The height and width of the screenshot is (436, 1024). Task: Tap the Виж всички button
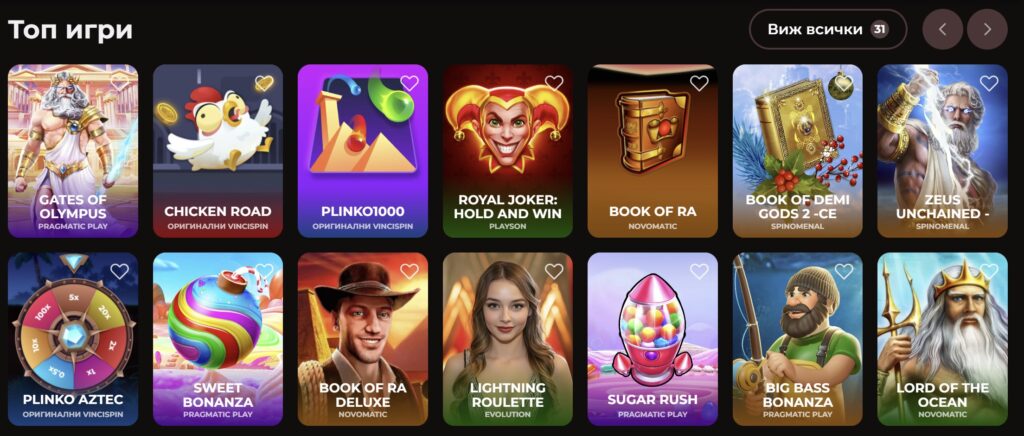coord(827,29)
